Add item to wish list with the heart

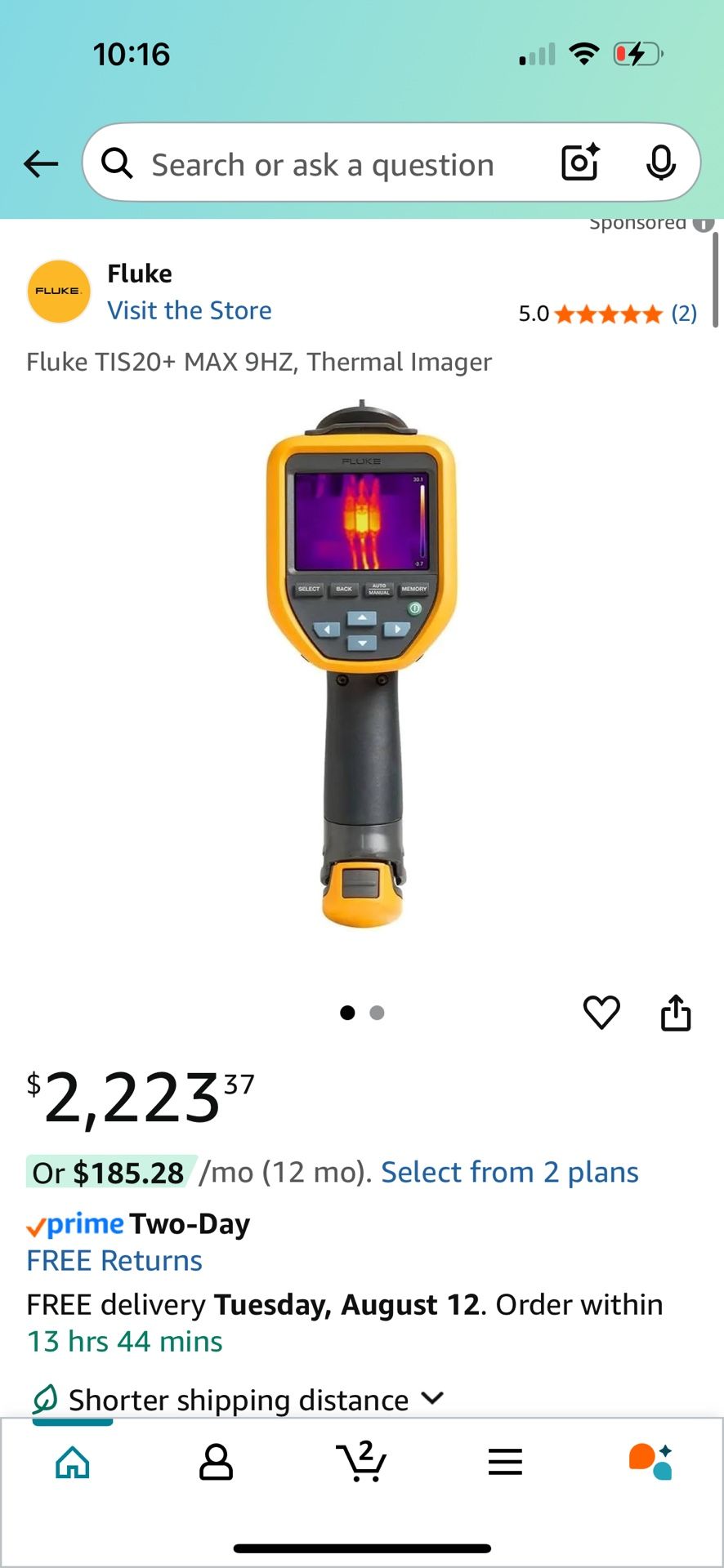tap(601, 1013)
